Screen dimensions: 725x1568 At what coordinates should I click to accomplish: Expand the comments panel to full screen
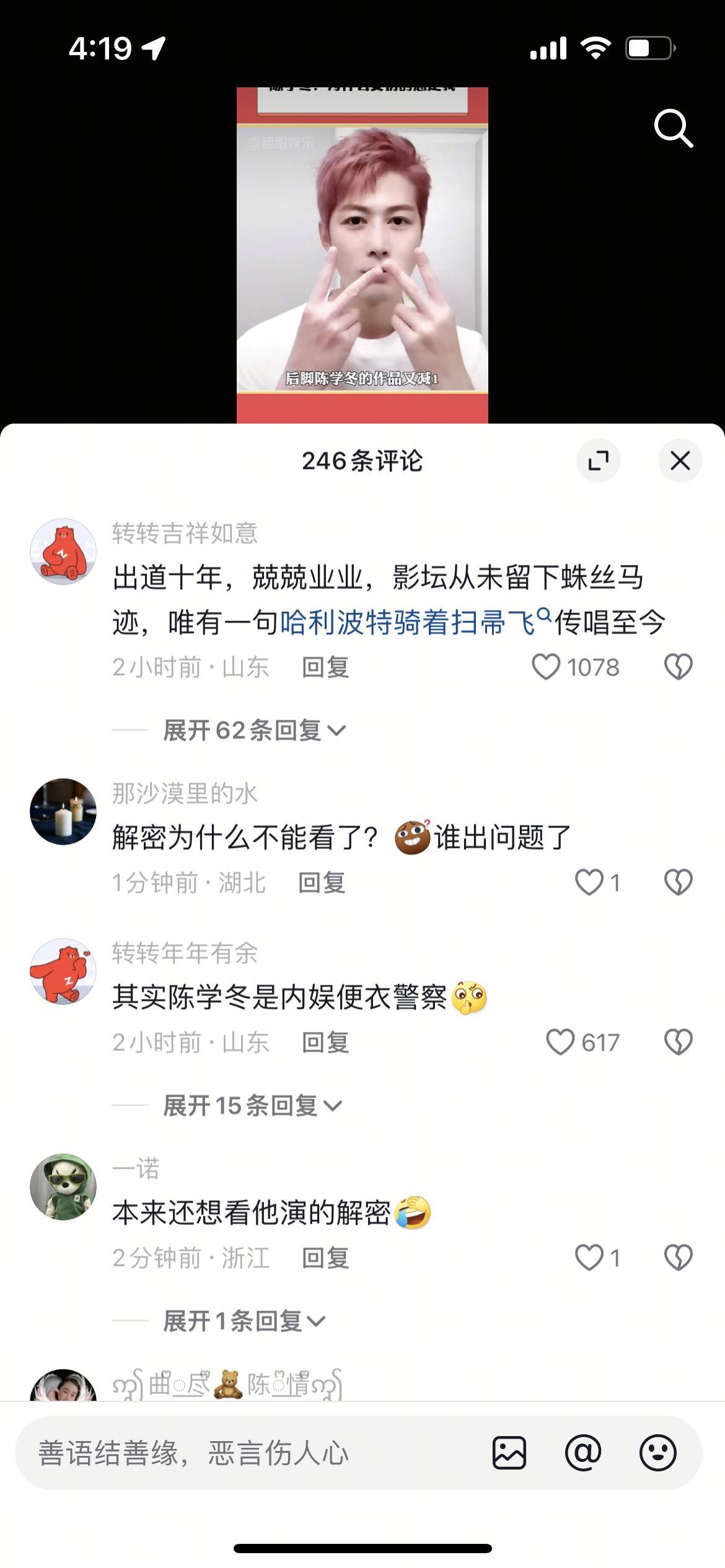[x=598, y=461]
